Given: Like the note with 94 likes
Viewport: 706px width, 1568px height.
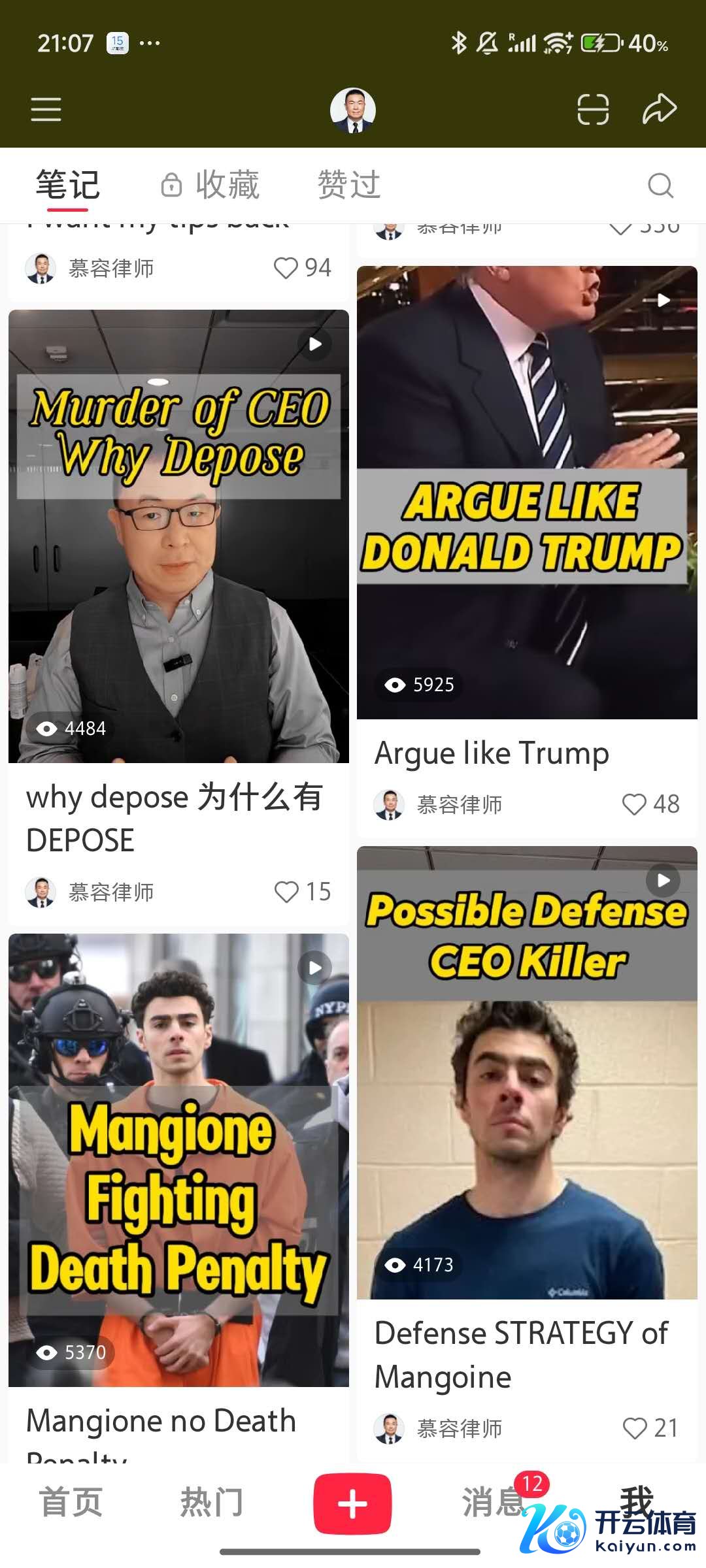Looking at the screenshot, I should 286,268.
